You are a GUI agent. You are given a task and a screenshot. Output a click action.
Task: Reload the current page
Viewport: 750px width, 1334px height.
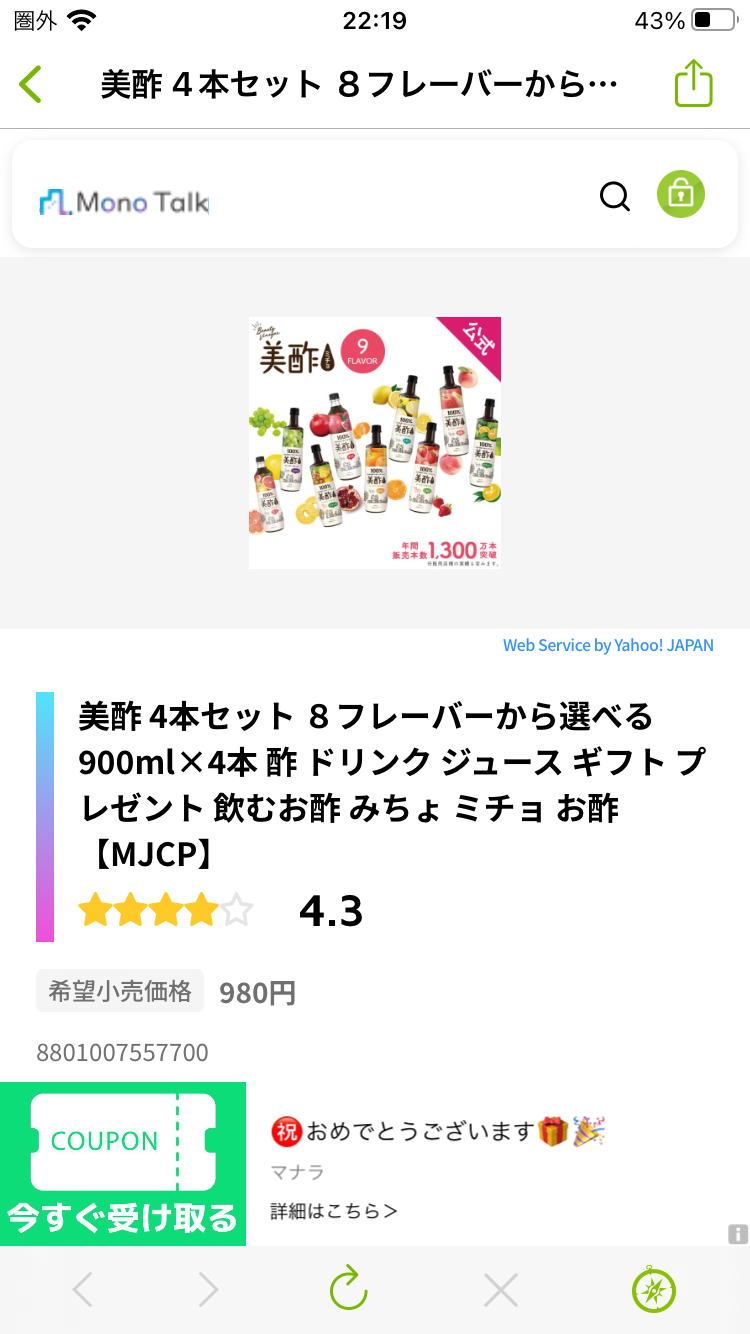[x=349, y=1289]
